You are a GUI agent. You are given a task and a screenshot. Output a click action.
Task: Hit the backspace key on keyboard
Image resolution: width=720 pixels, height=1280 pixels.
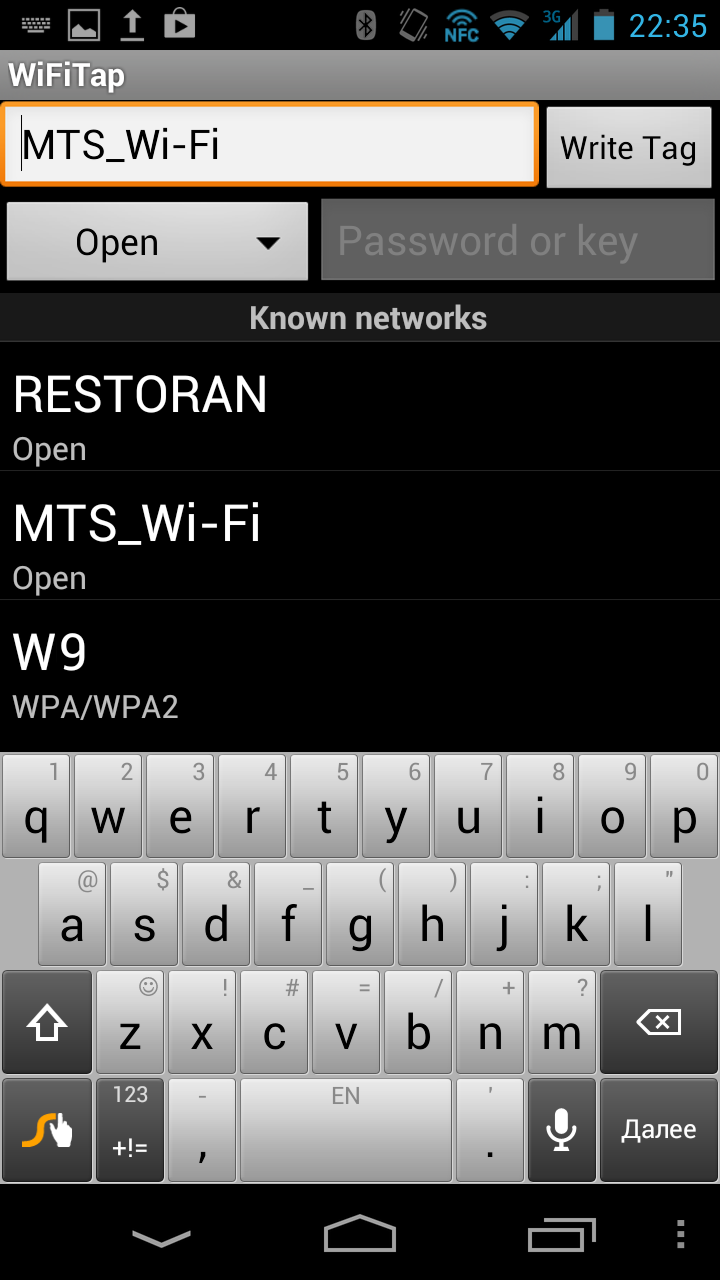(658, 1022)
